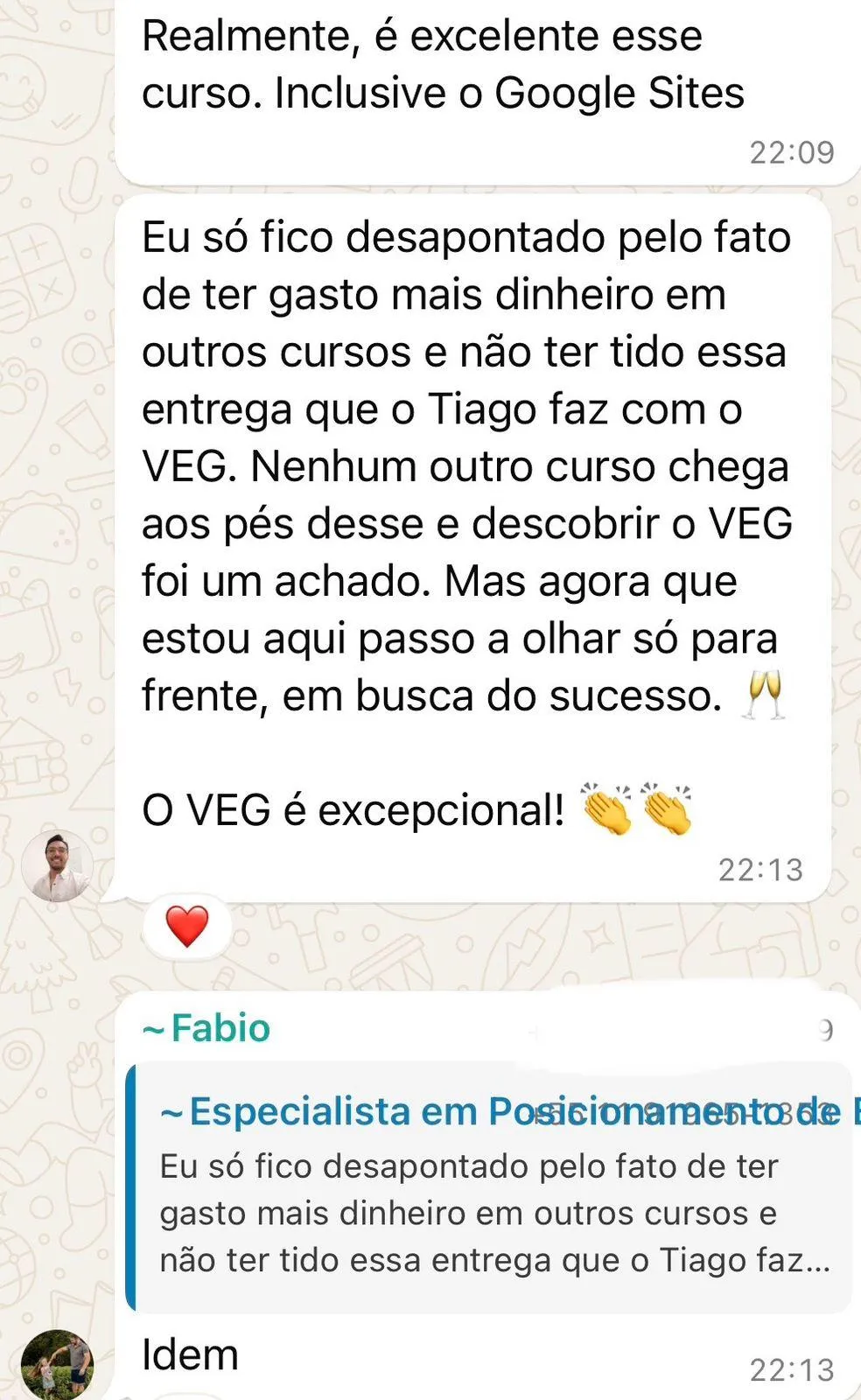View profile photo beside the VEG message
Image resolution: width=861 pixels, height=1400 pixels.
(57, 866)
